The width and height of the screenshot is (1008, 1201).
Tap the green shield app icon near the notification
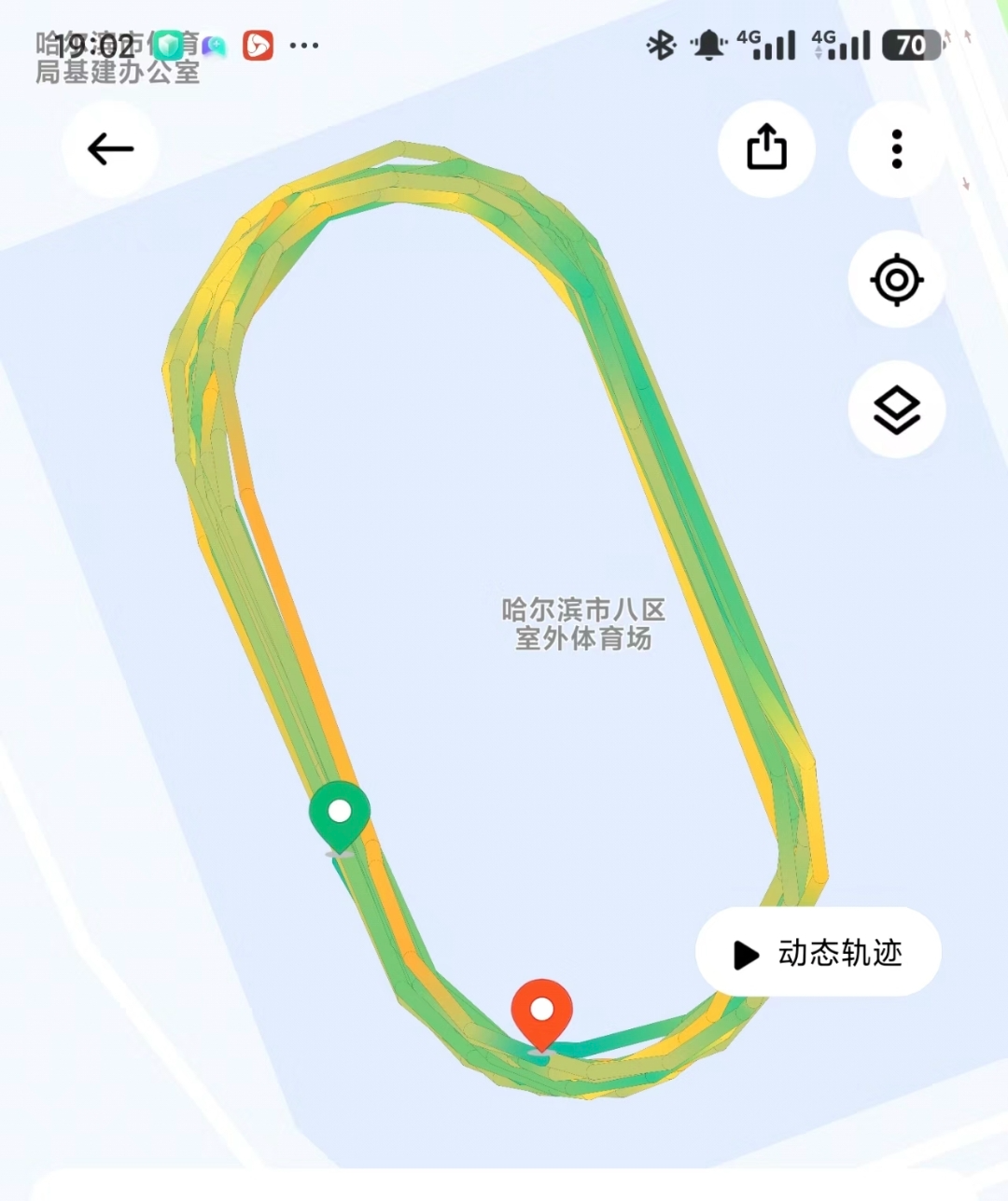[x=170, y=43]
